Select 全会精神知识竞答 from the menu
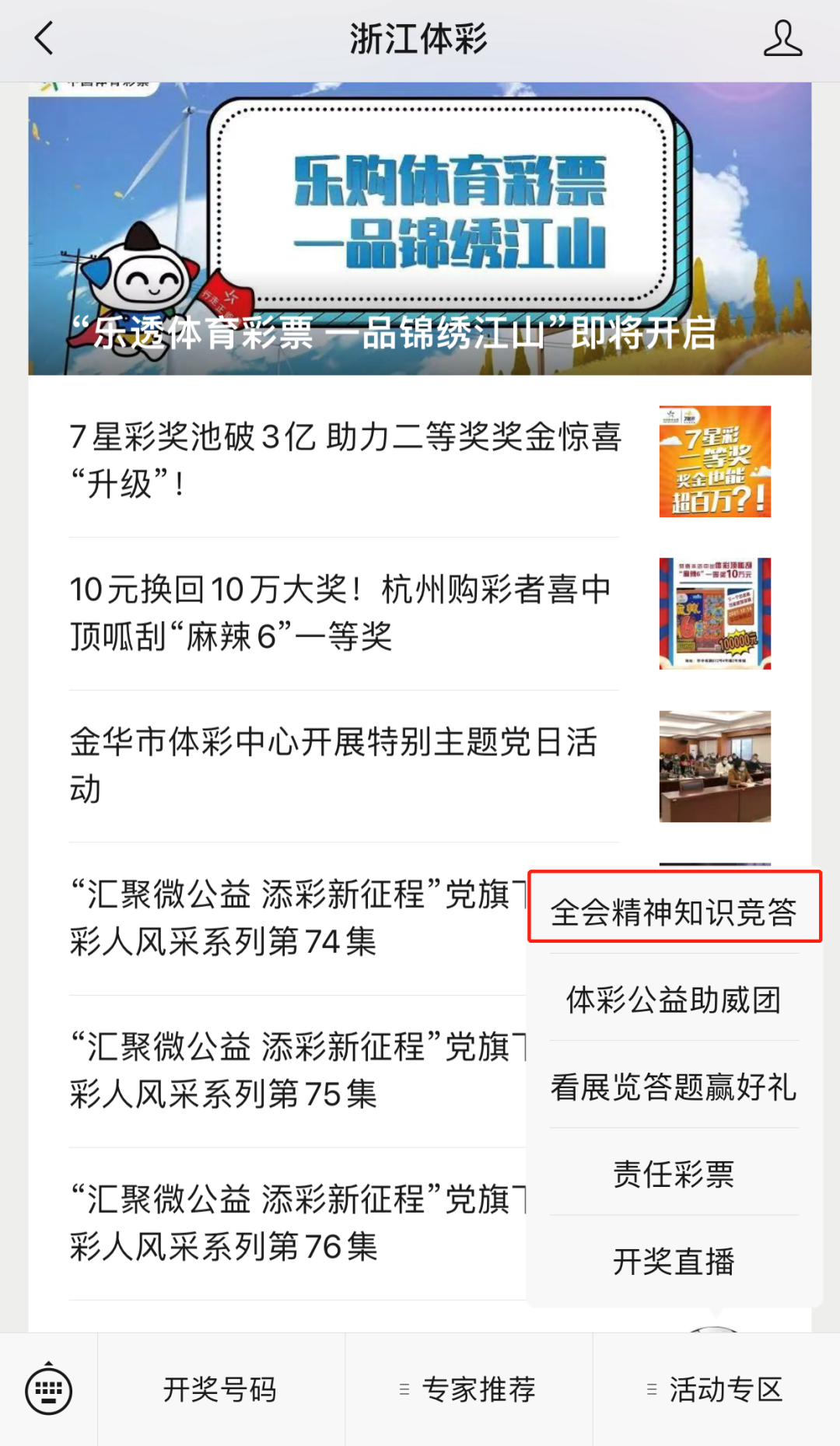 (x=674, y=912)
